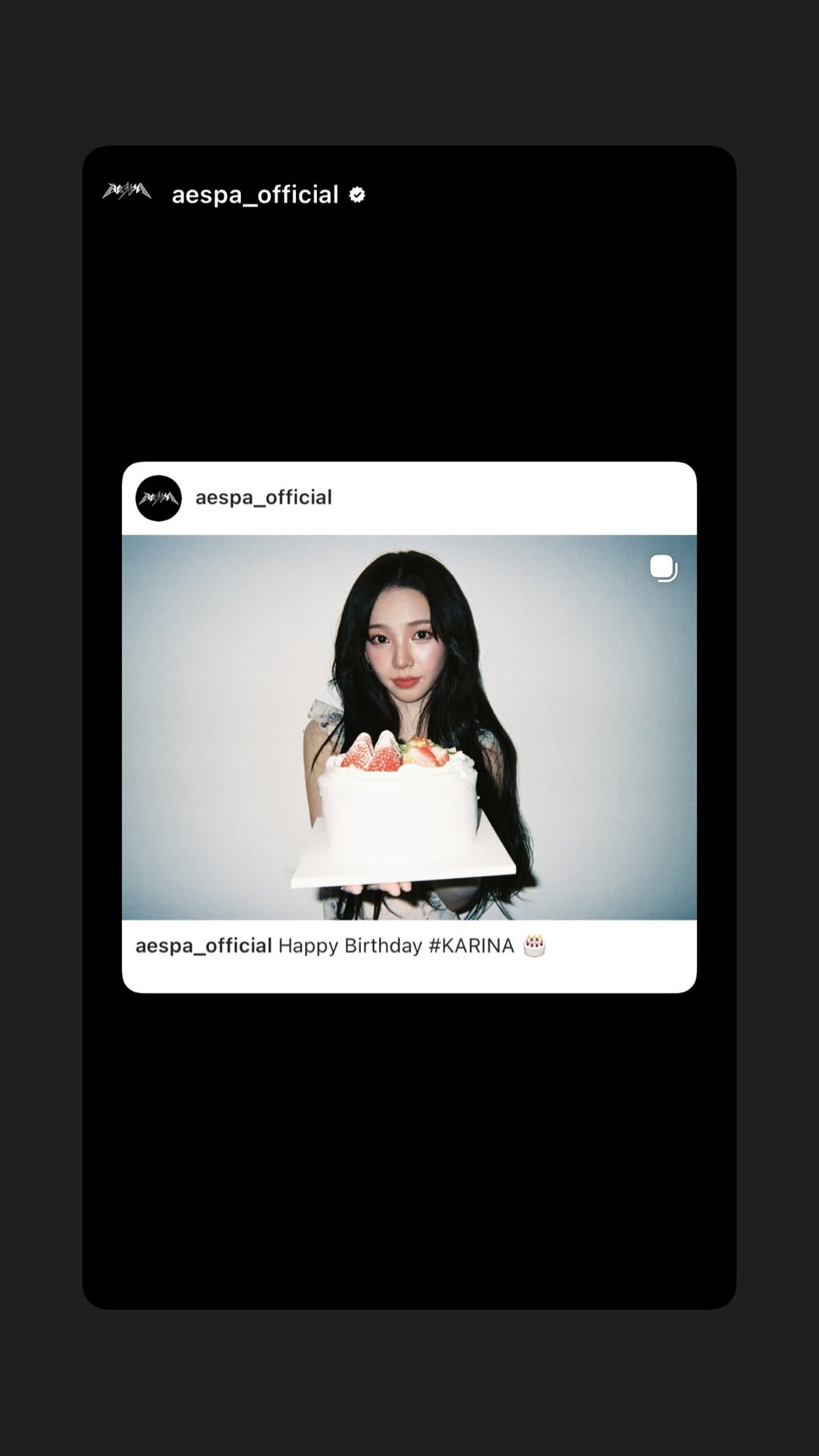Viewport: 819px width, 1456px height.
Task: Open aespa_official profile from story header
Action: coord(255,195)
